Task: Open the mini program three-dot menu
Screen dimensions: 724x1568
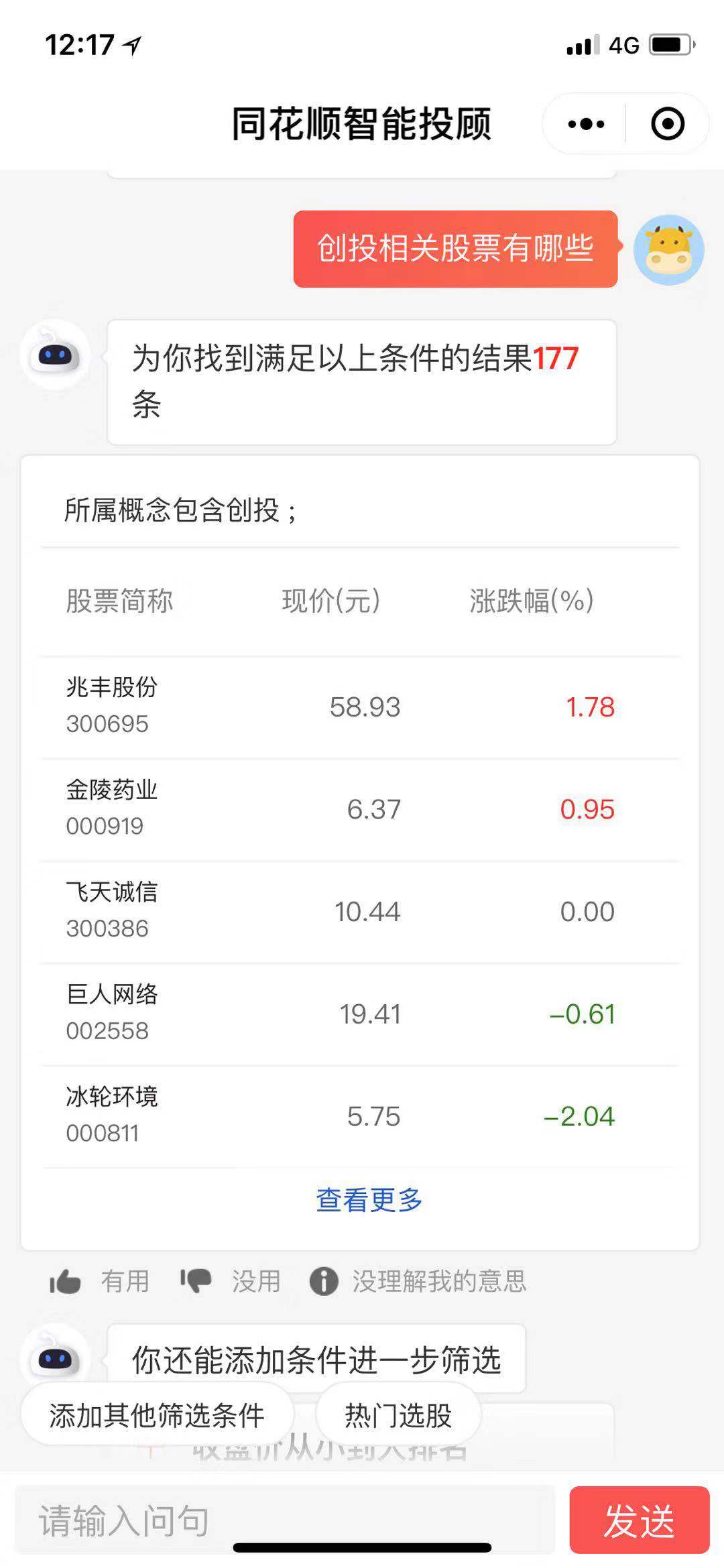Action: [586, 124]
